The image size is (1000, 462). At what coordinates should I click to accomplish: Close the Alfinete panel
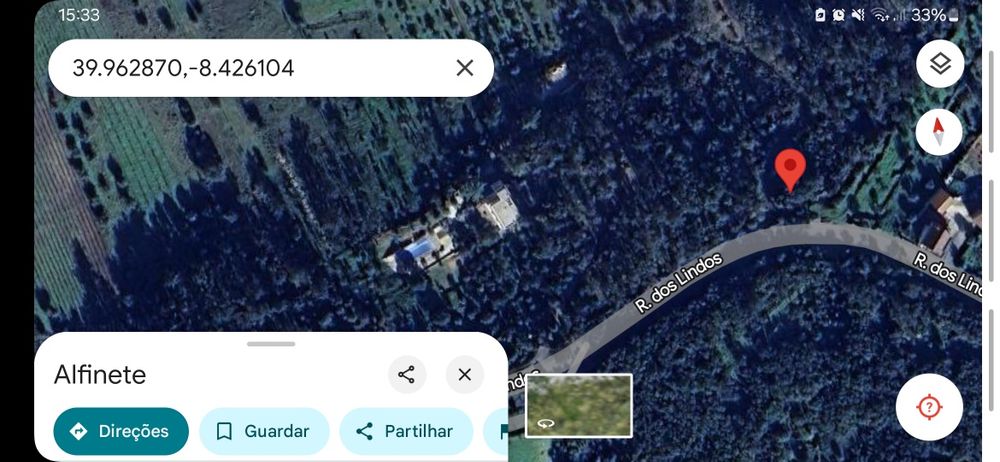coord(464,374)
